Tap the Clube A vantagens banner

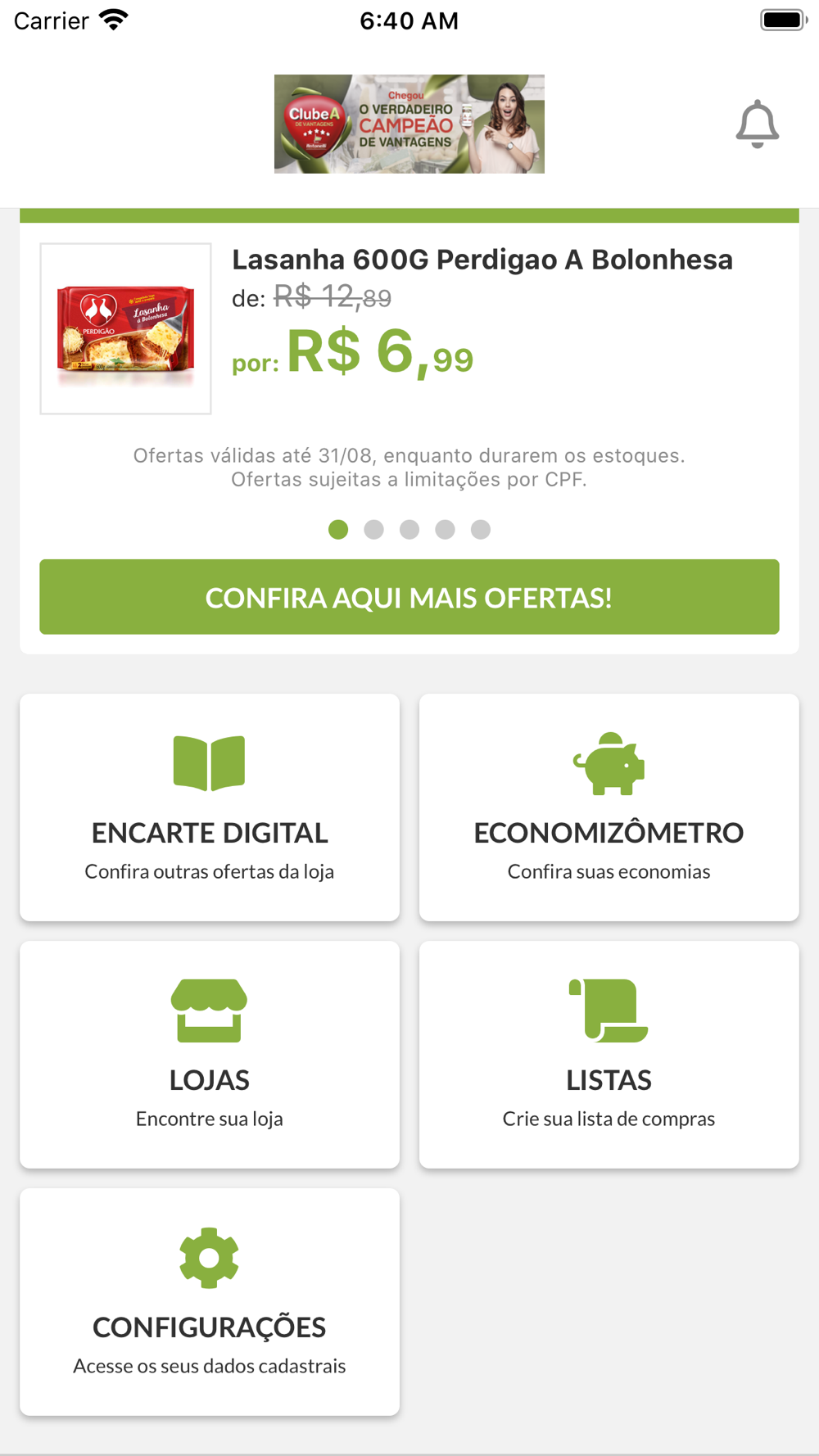(409, 124)
